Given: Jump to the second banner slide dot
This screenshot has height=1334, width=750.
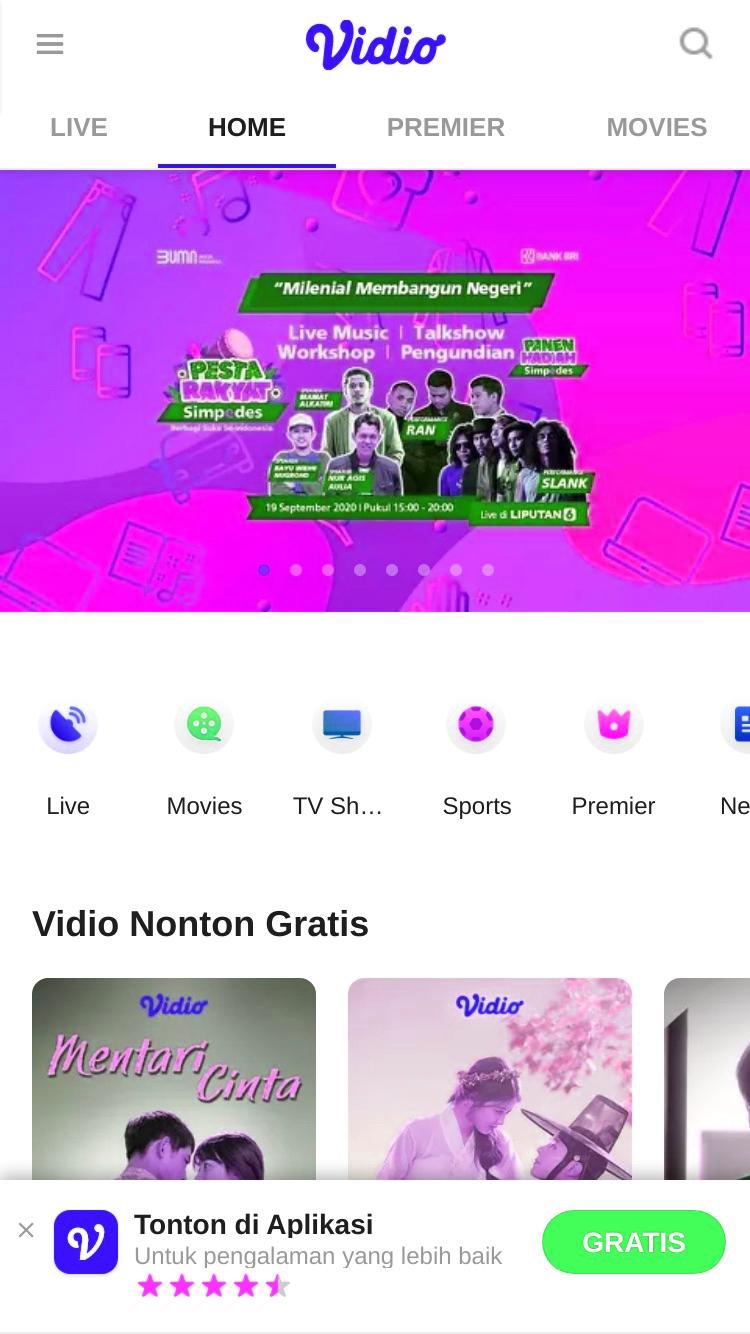Looking at the screenshot, I should tap(296, 570).
